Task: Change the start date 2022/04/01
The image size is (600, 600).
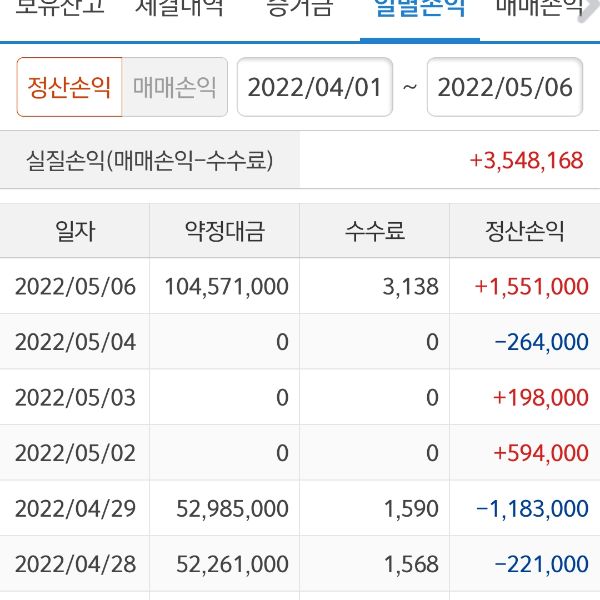Action: [x=314, y=87]
